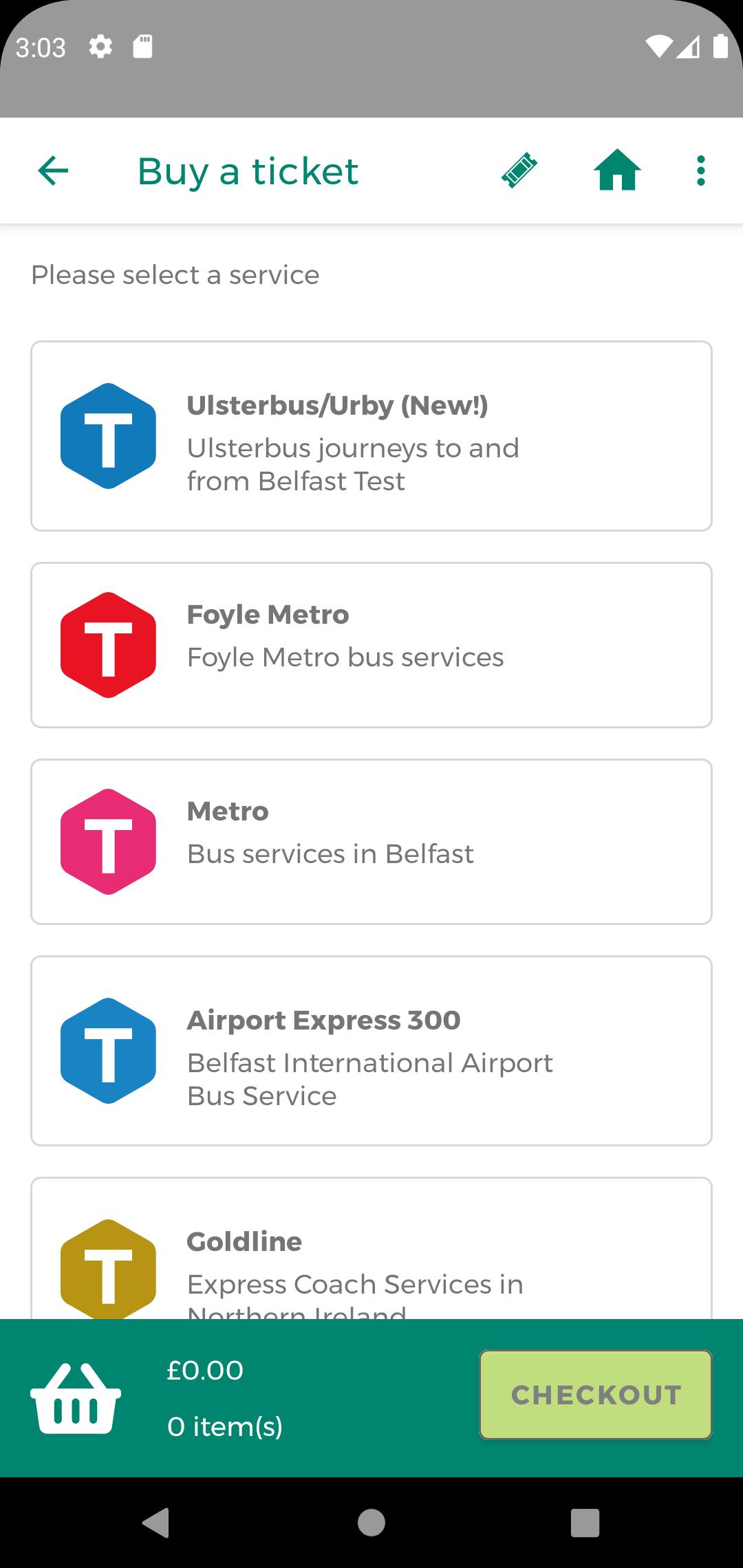
Task: Select the Ulsterbus/Urby (New!) service
Action: pyautogui.click(x=371, y=436)
